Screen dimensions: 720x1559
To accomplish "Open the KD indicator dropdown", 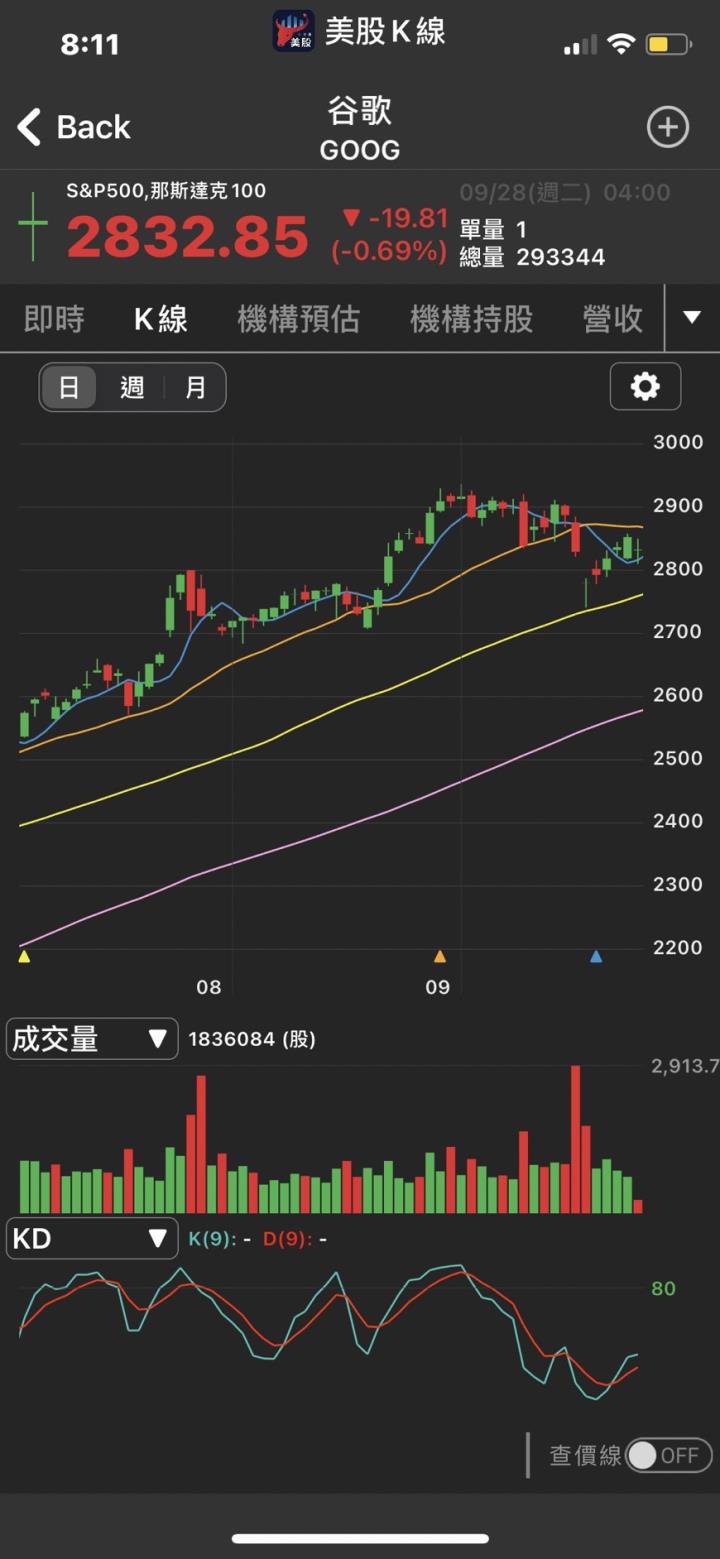I will point(91,1239).
